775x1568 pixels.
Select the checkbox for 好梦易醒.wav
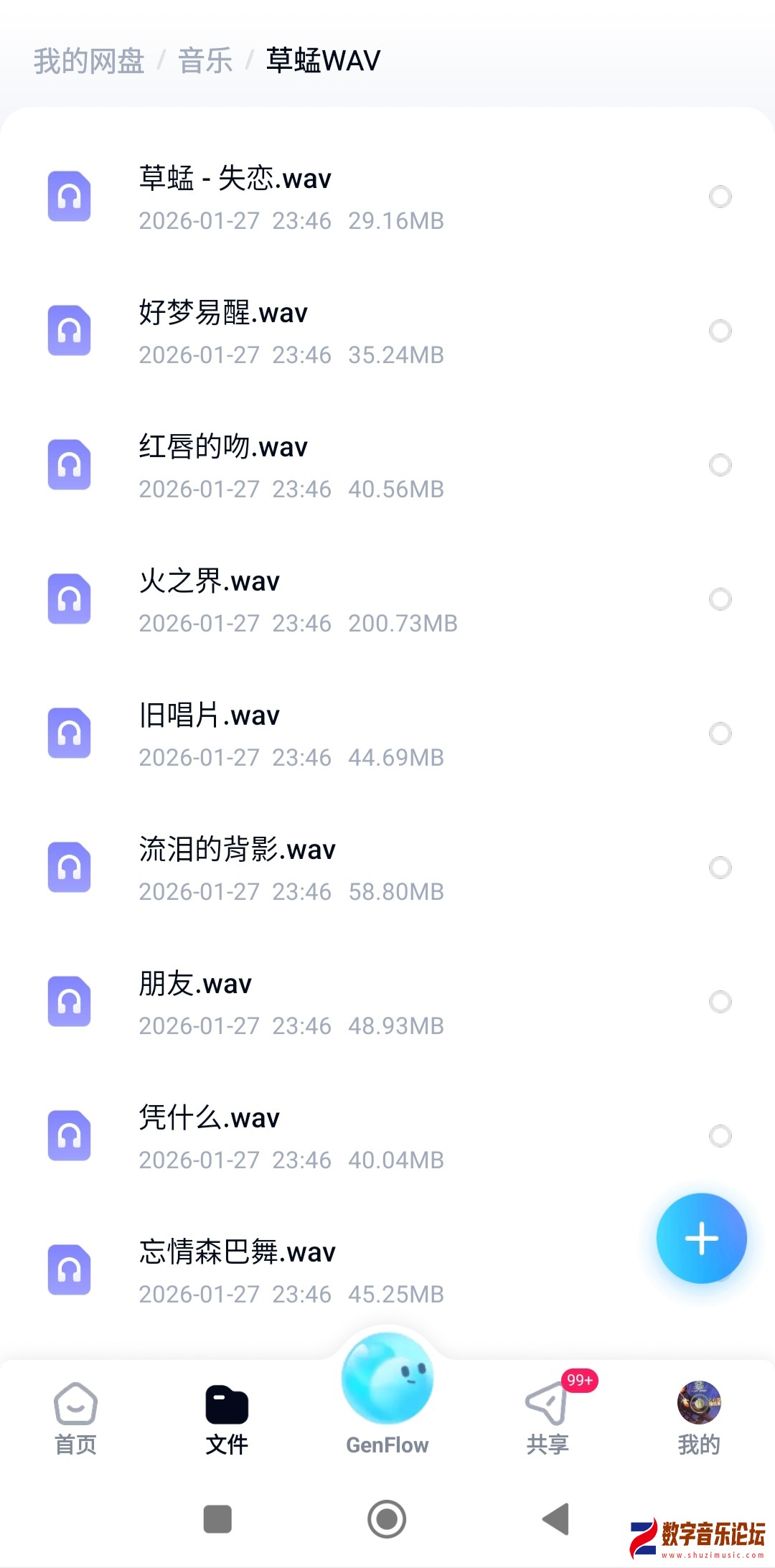[x=720, y=331]
